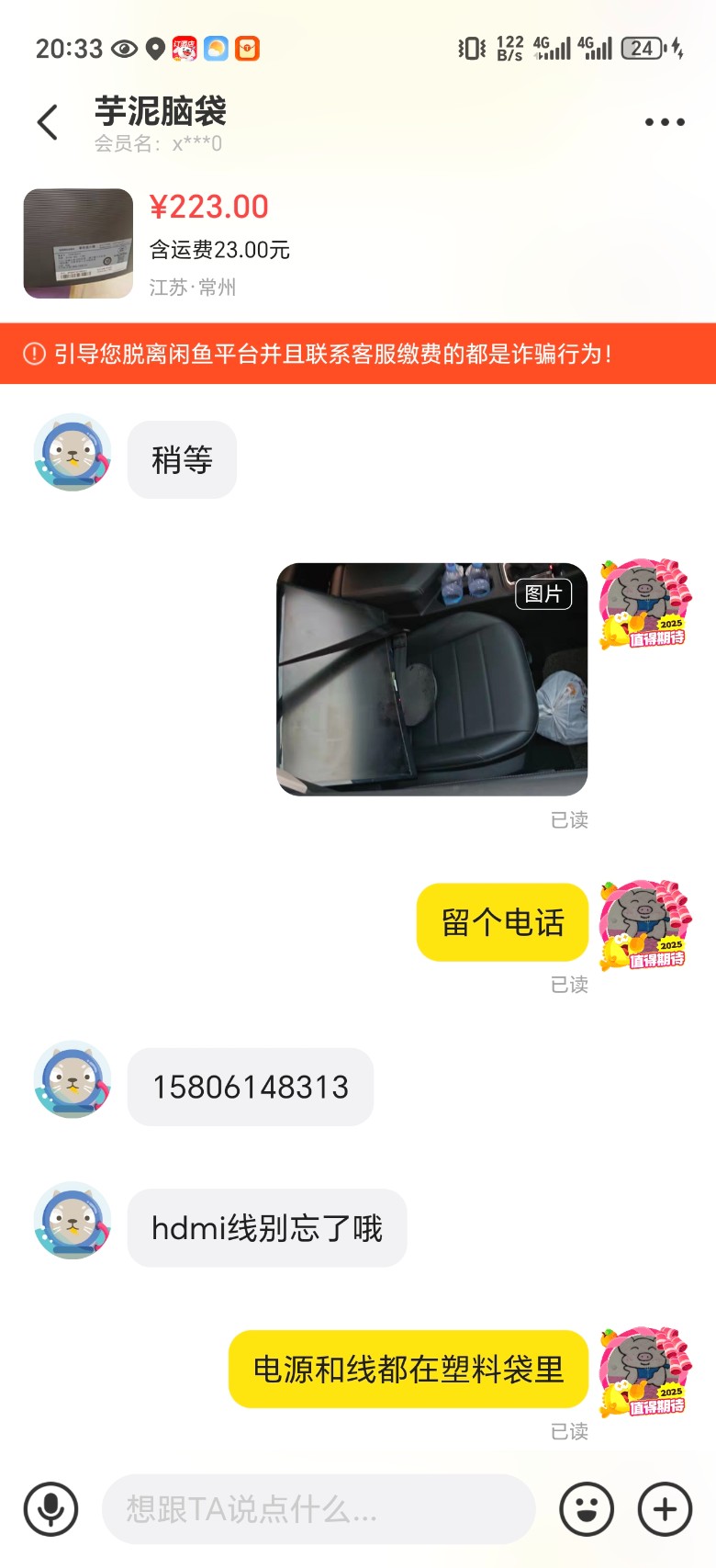Tap the phone number 15806148313 message

[250, 1087]
